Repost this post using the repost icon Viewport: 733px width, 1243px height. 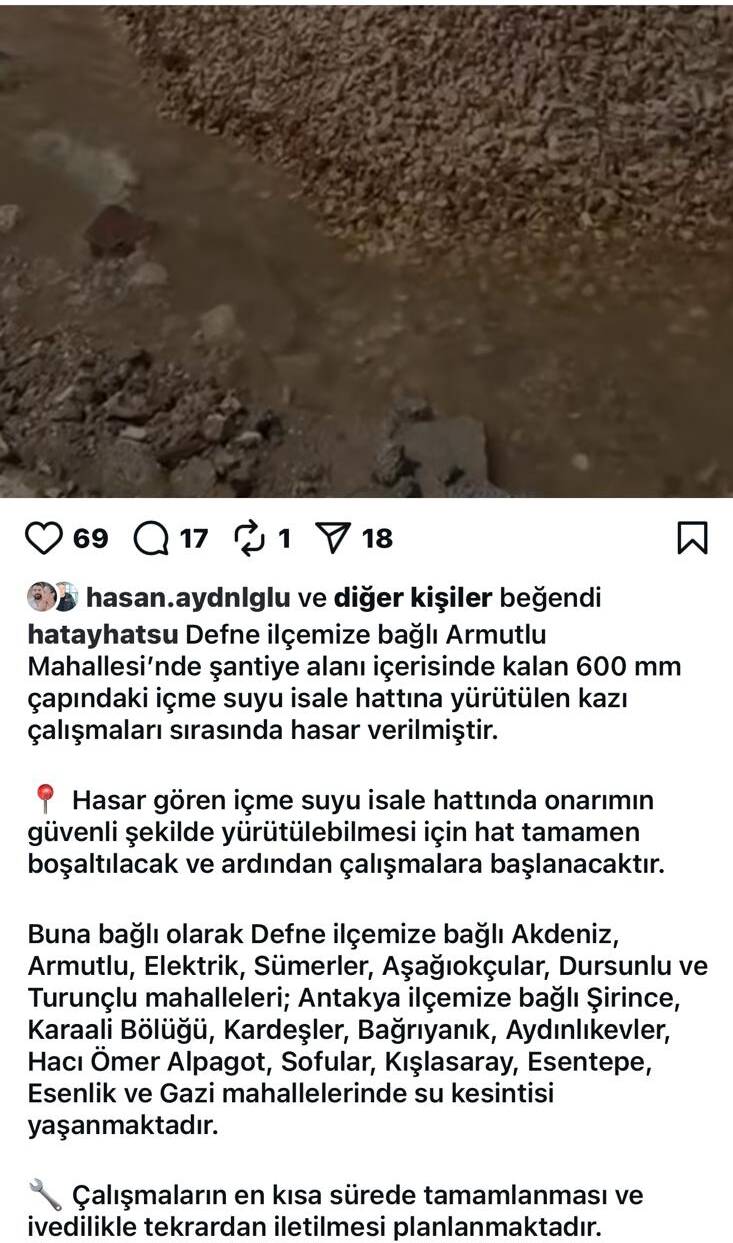pyautogui.click(x=248, y=539)
